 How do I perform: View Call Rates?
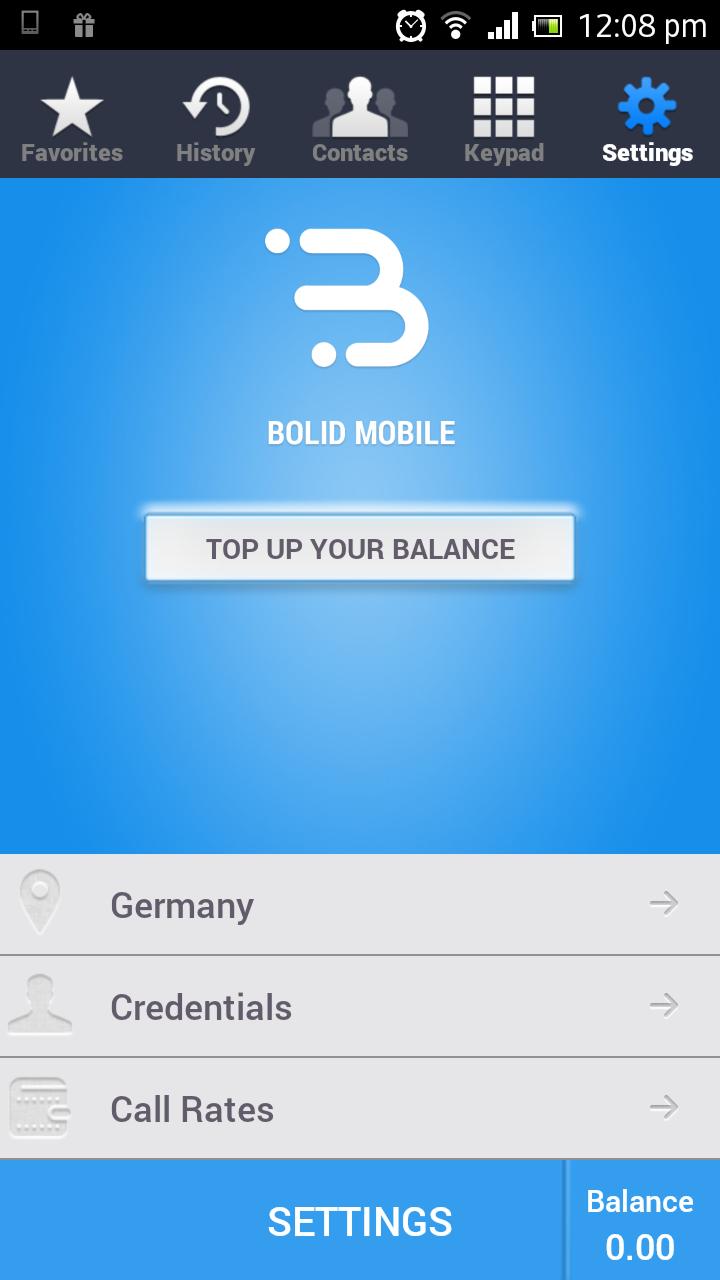pos(360,1109)
